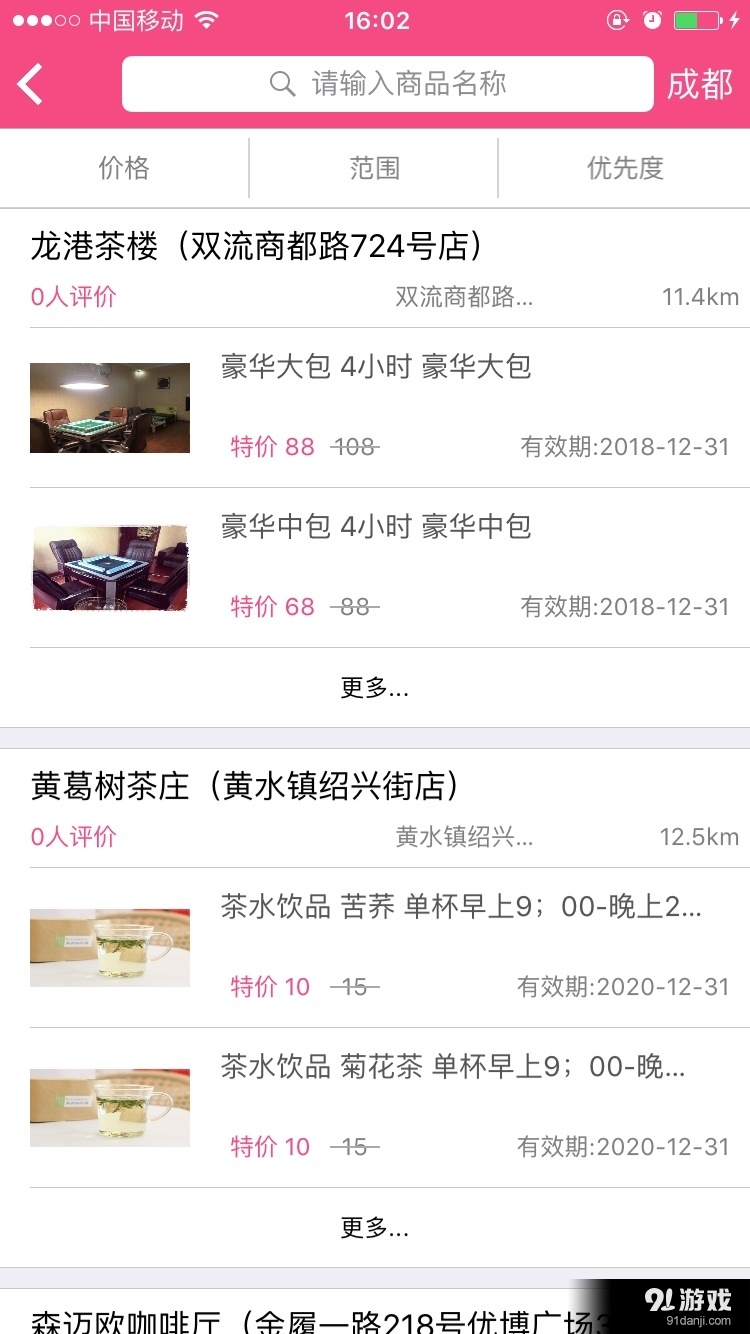Open the 价格 price filter
750x1334 pixels.
coord(123,168)
